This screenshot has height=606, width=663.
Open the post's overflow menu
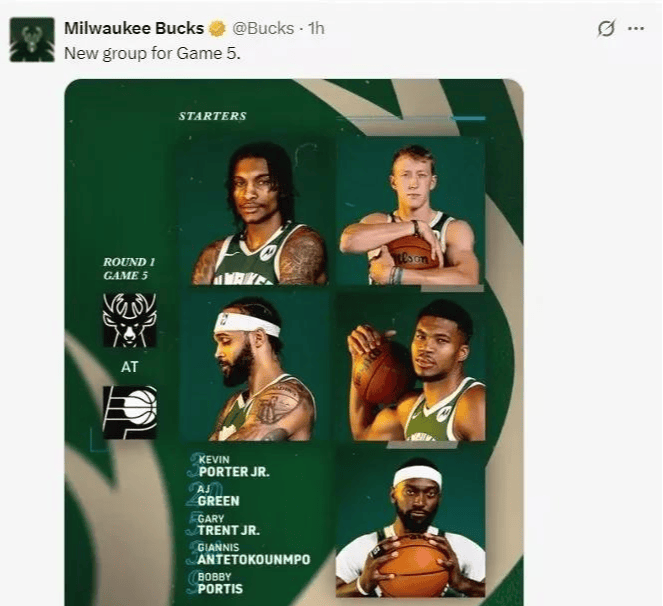click(x=636, y=29)
